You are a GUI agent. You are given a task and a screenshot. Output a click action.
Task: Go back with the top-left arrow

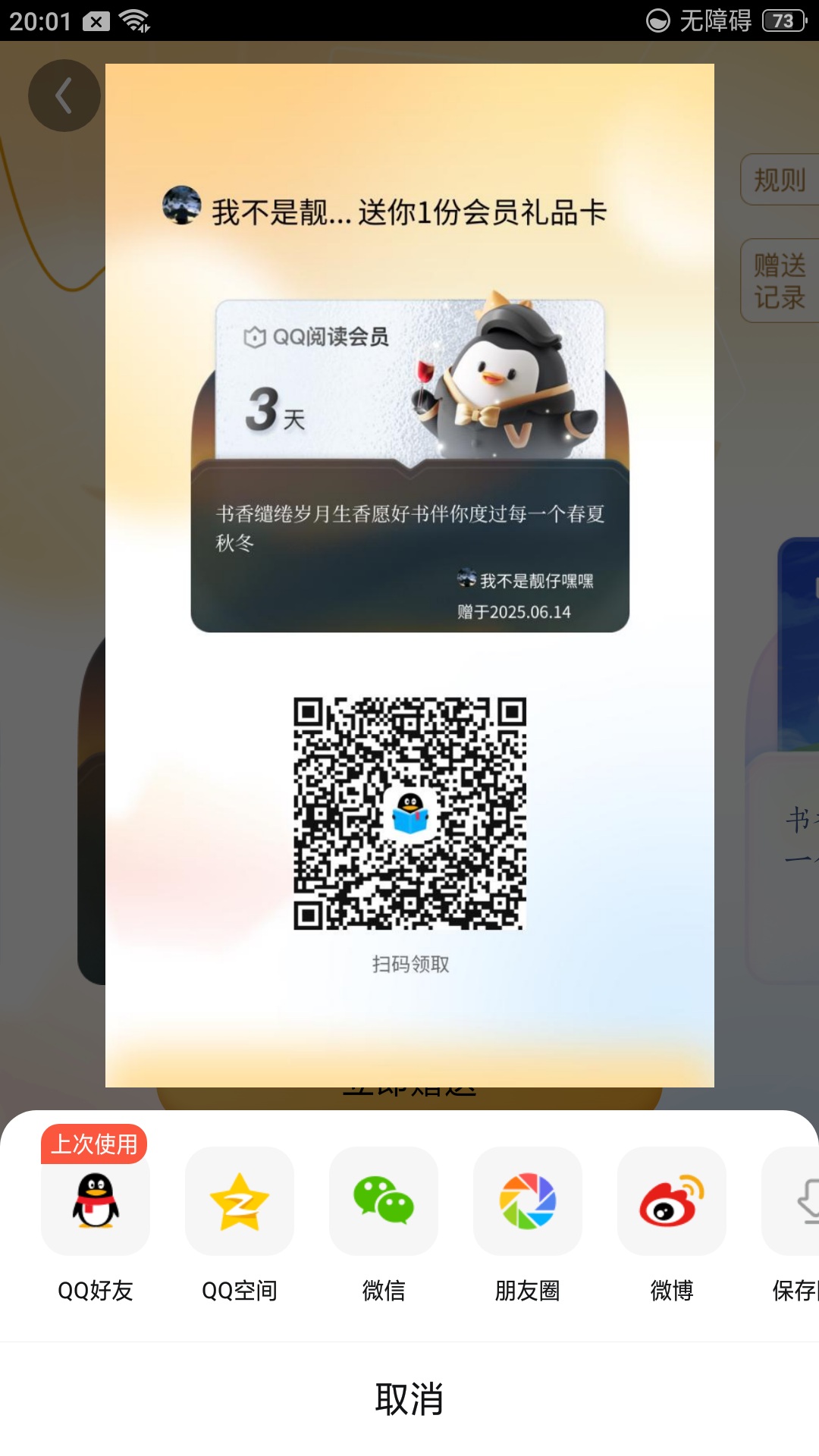coord(64,96)
